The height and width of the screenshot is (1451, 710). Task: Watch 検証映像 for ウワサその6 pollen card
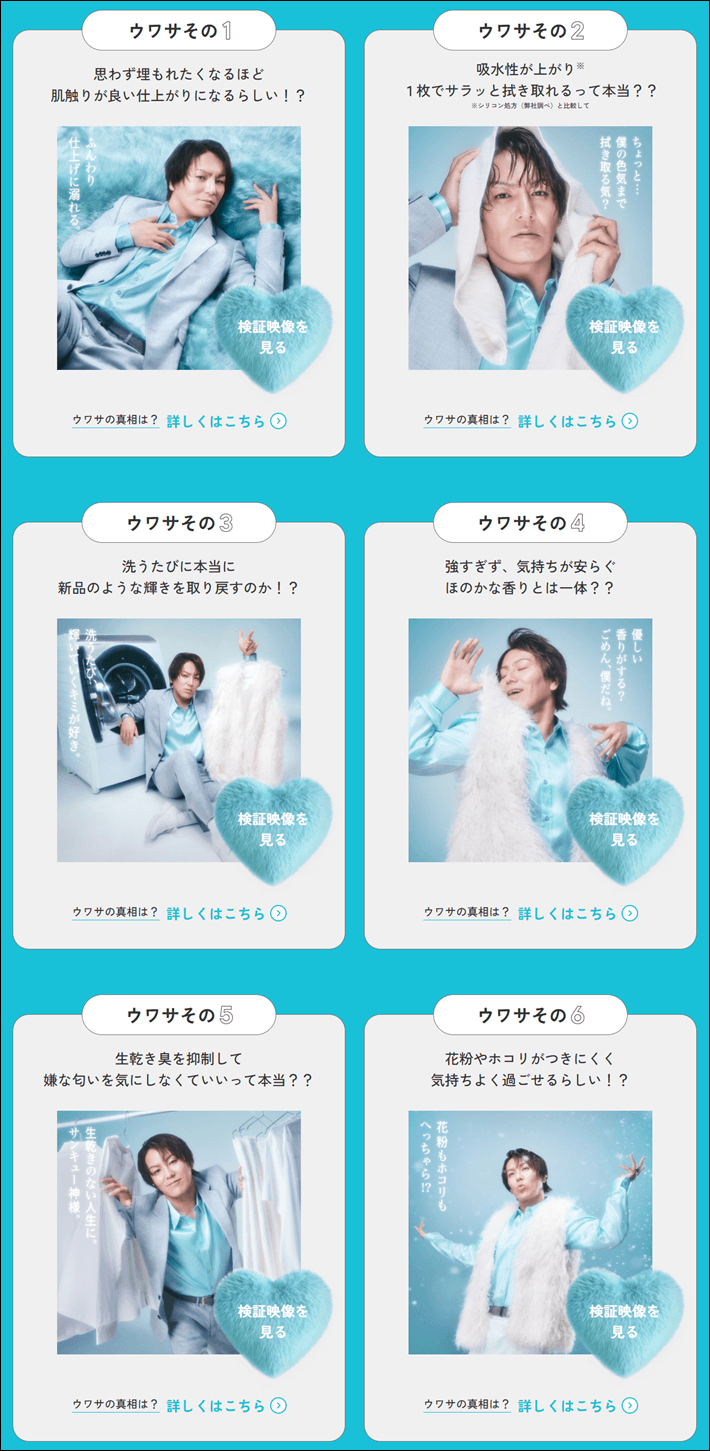coord(624,1321)
